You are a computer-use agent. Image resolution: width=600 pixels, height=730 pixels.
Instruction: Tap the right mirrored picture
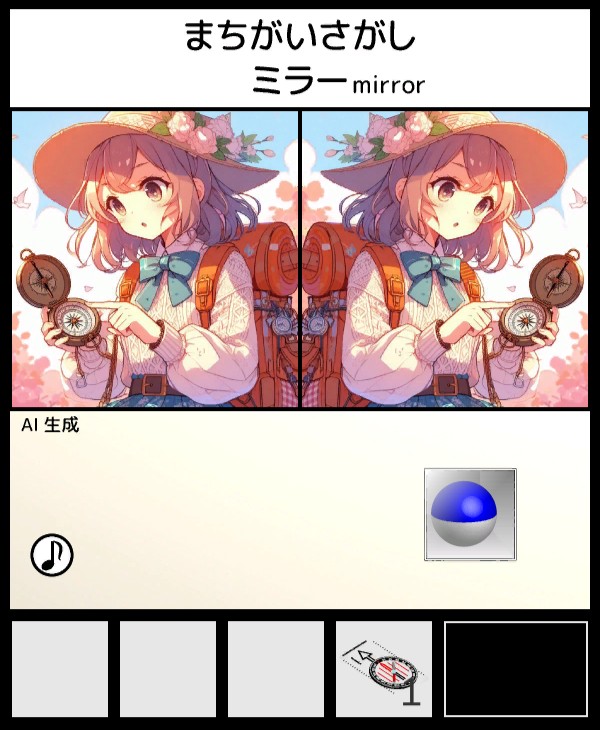pos(445,259)
